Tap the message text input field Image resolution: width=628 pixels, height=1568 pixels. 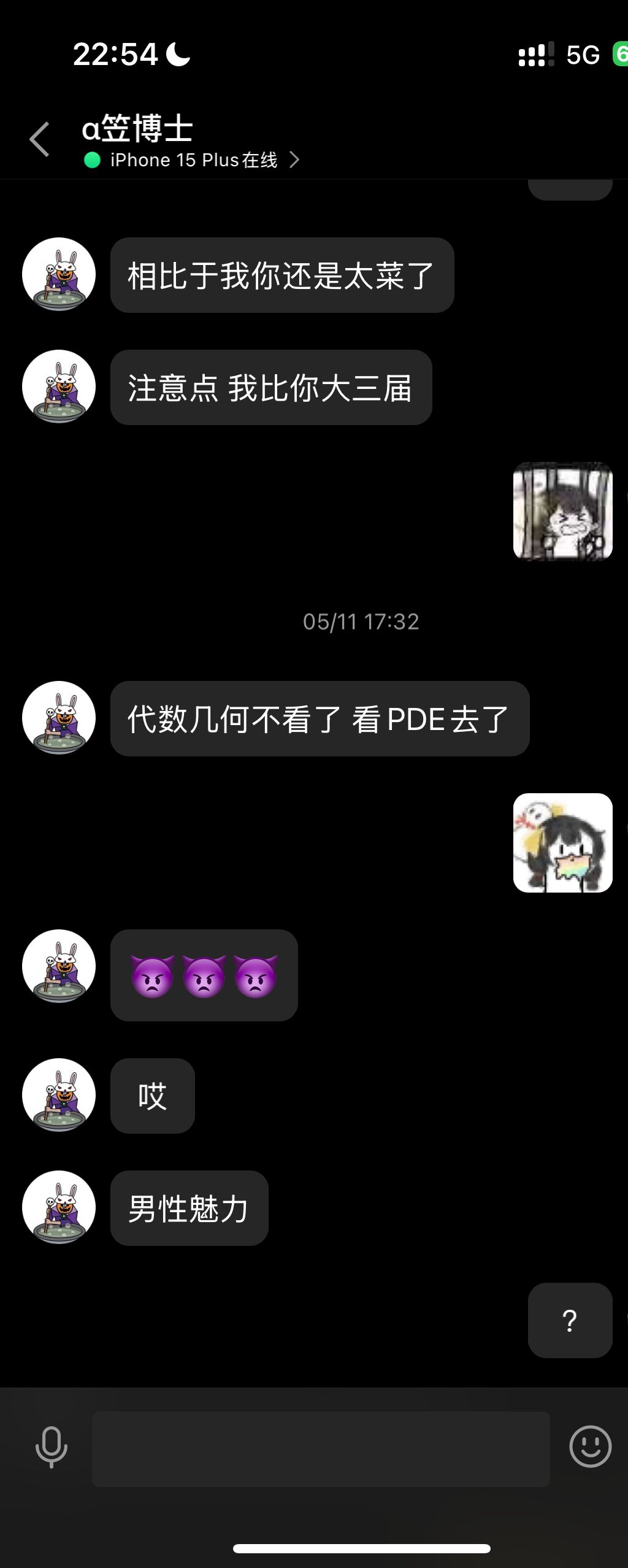coord(320,1448)
